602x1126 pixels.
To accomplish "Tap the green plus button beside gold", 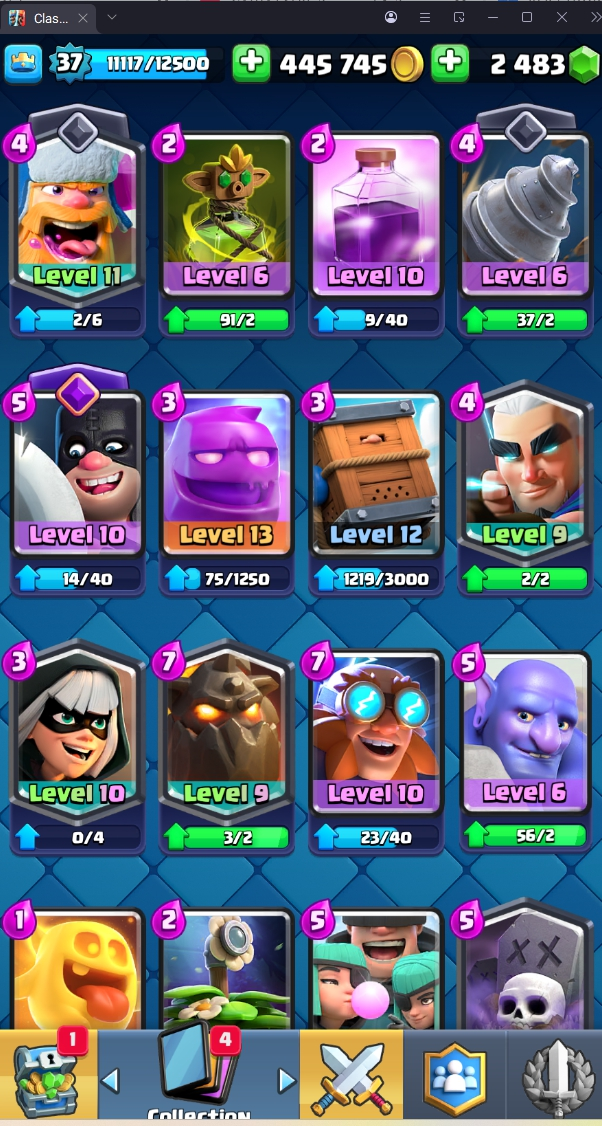I will 251,63.
